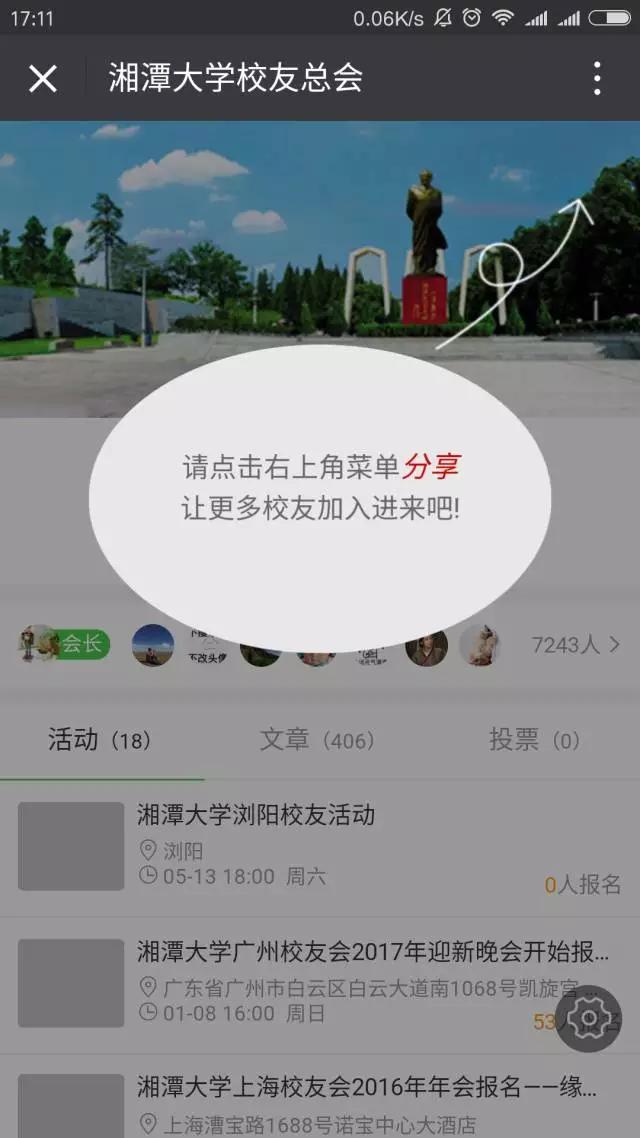Switch to the 投票 tab
Viewport: 640px width, 1138px height.
[534, 740]
